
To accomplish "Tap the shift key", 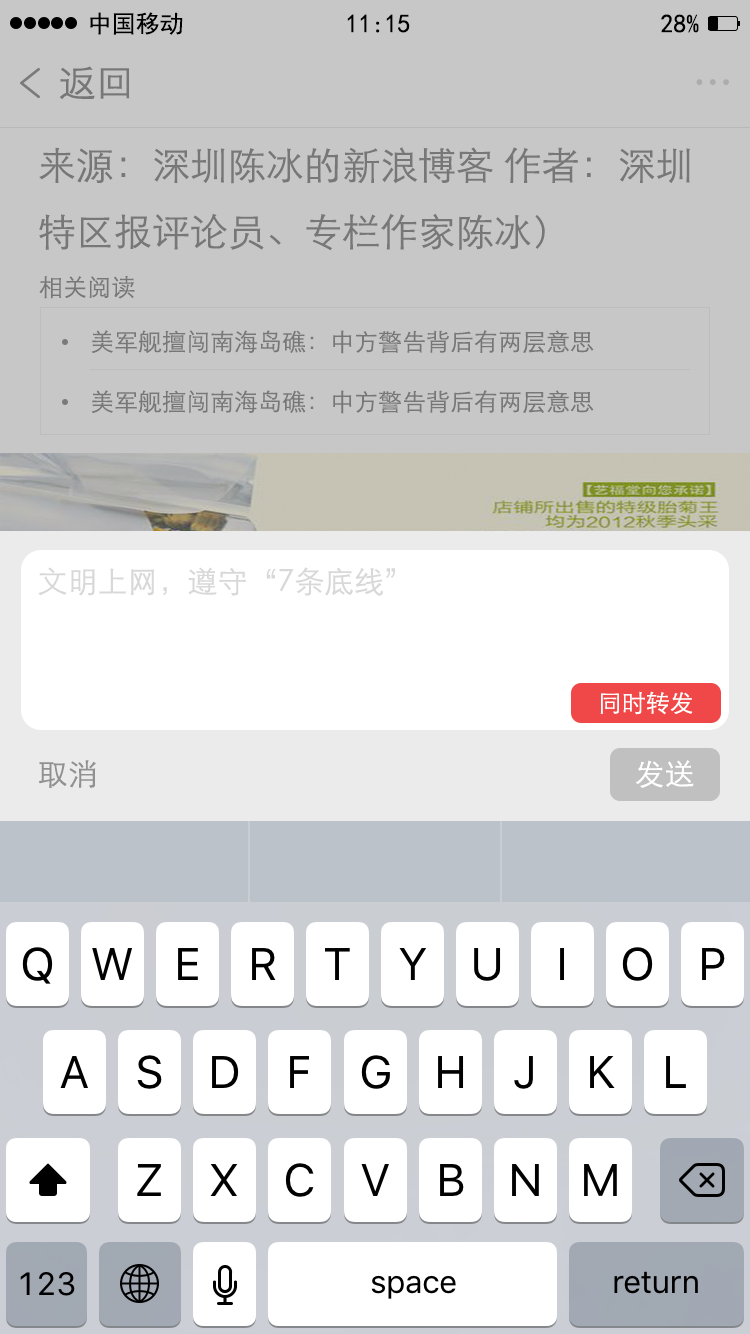I will (48, 1181).
